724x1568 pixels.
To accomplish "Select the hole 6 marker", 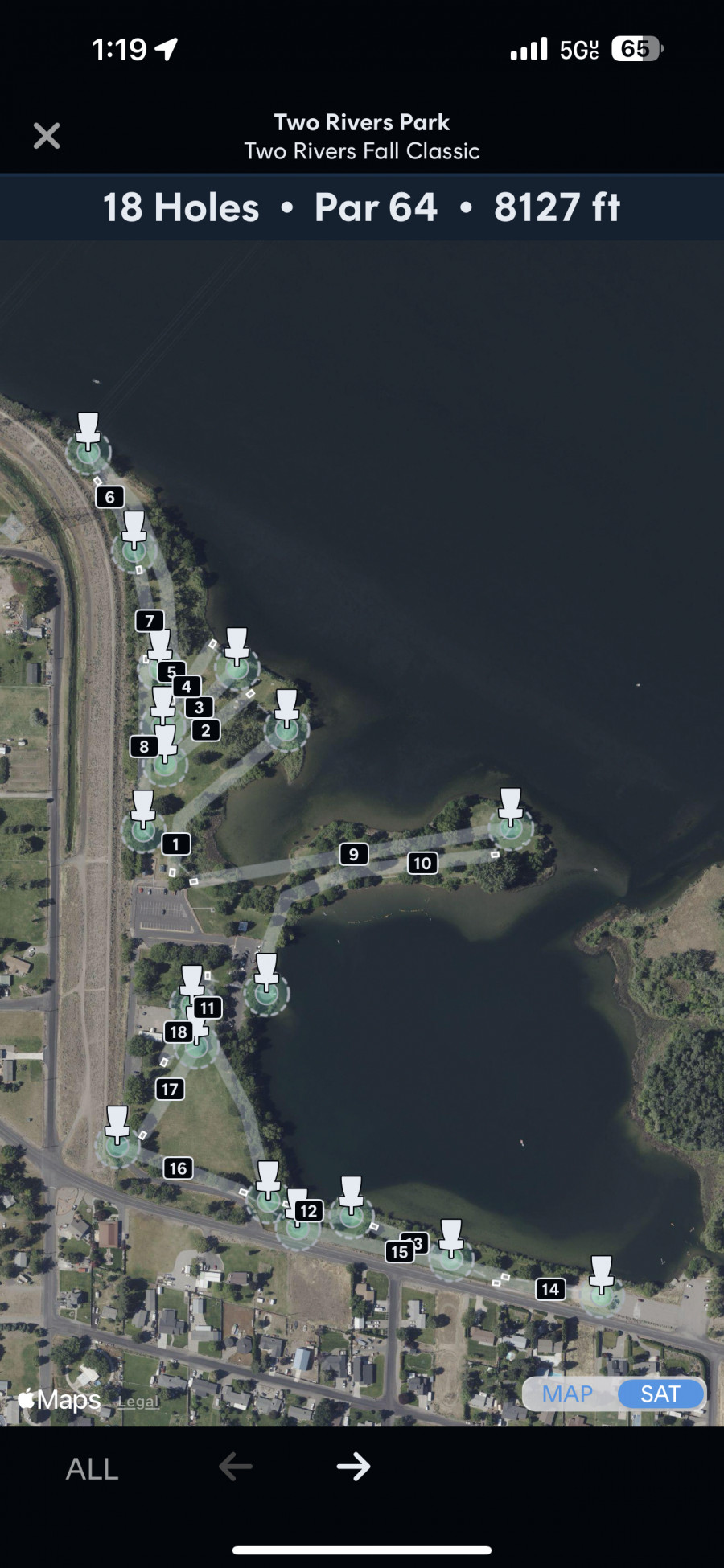I will 110,497.
